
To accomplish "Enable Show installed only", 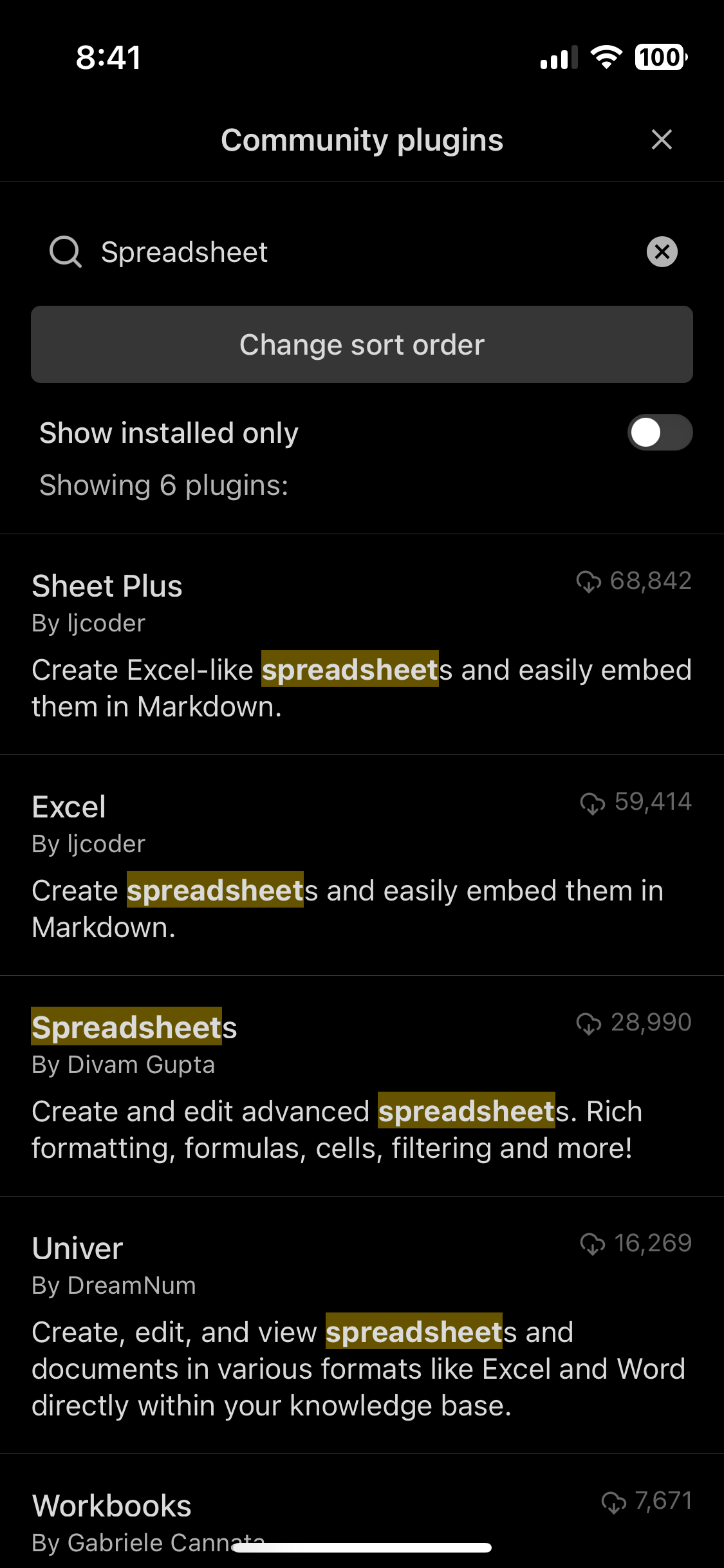I will pyautogui.click(x=659, y=433).
